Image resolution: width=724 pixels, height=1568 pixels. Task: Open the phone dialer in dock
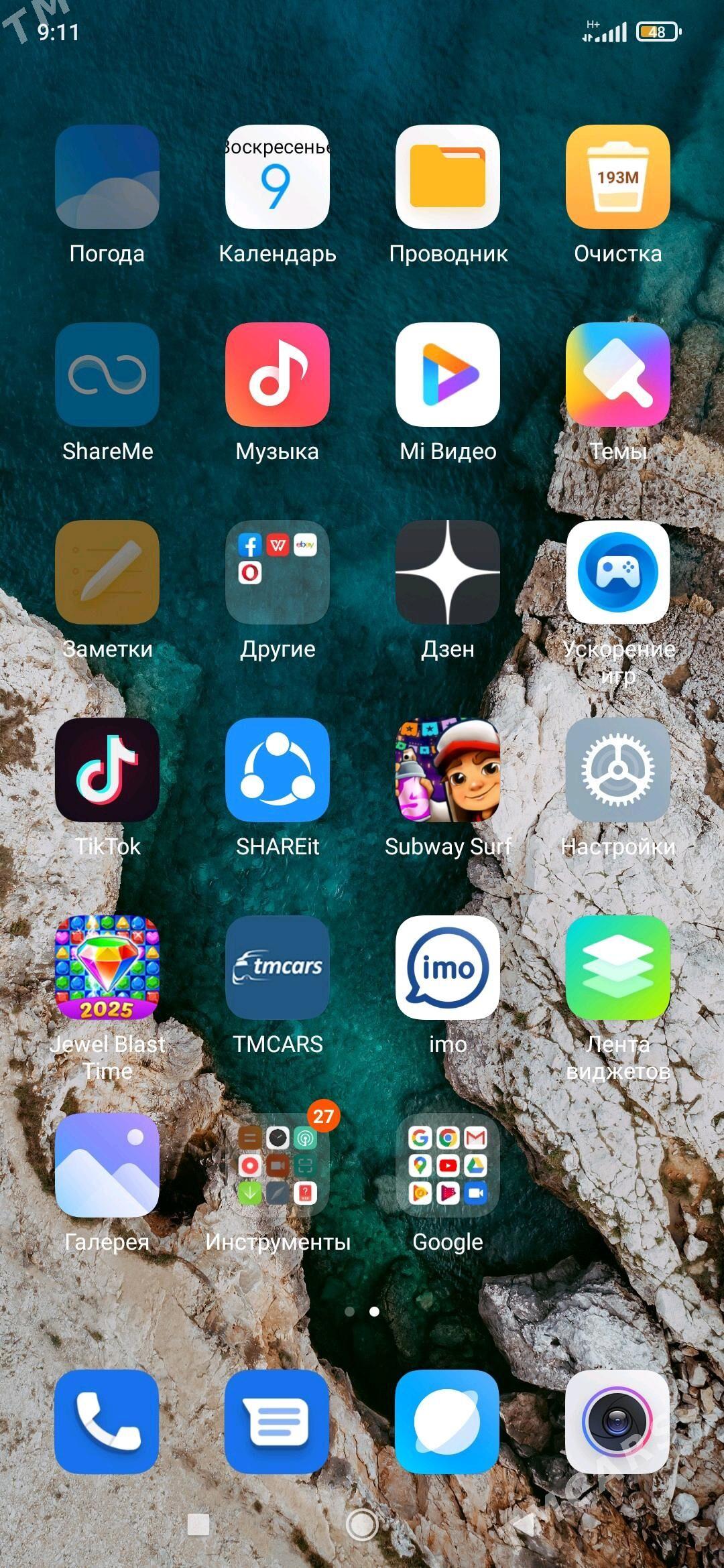tap(107, 1421)
